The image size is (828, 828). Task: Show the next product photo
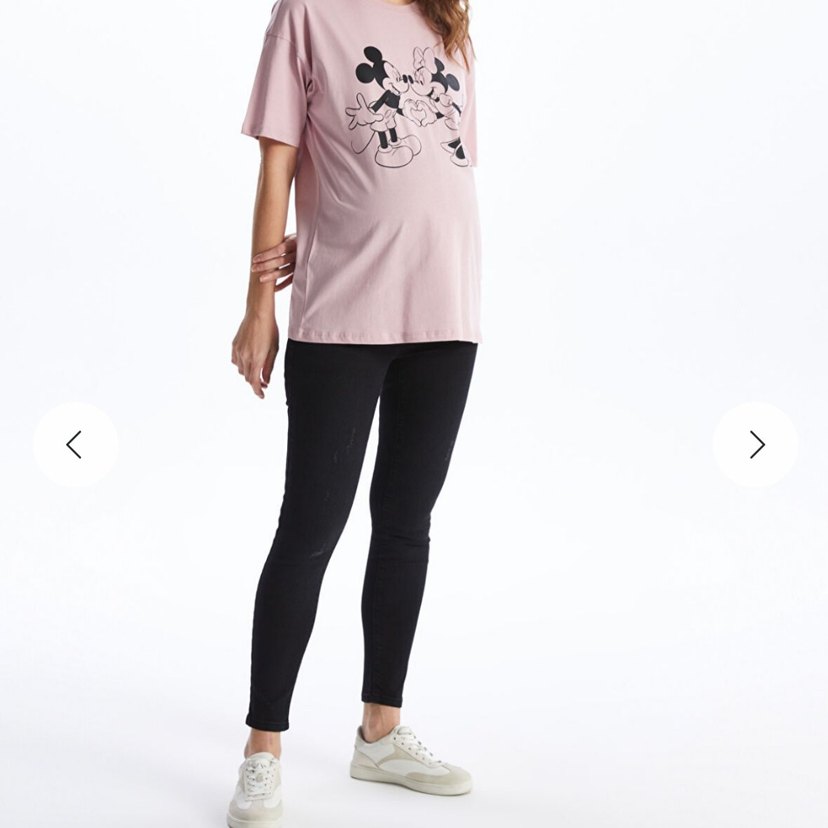pos(755,445)
